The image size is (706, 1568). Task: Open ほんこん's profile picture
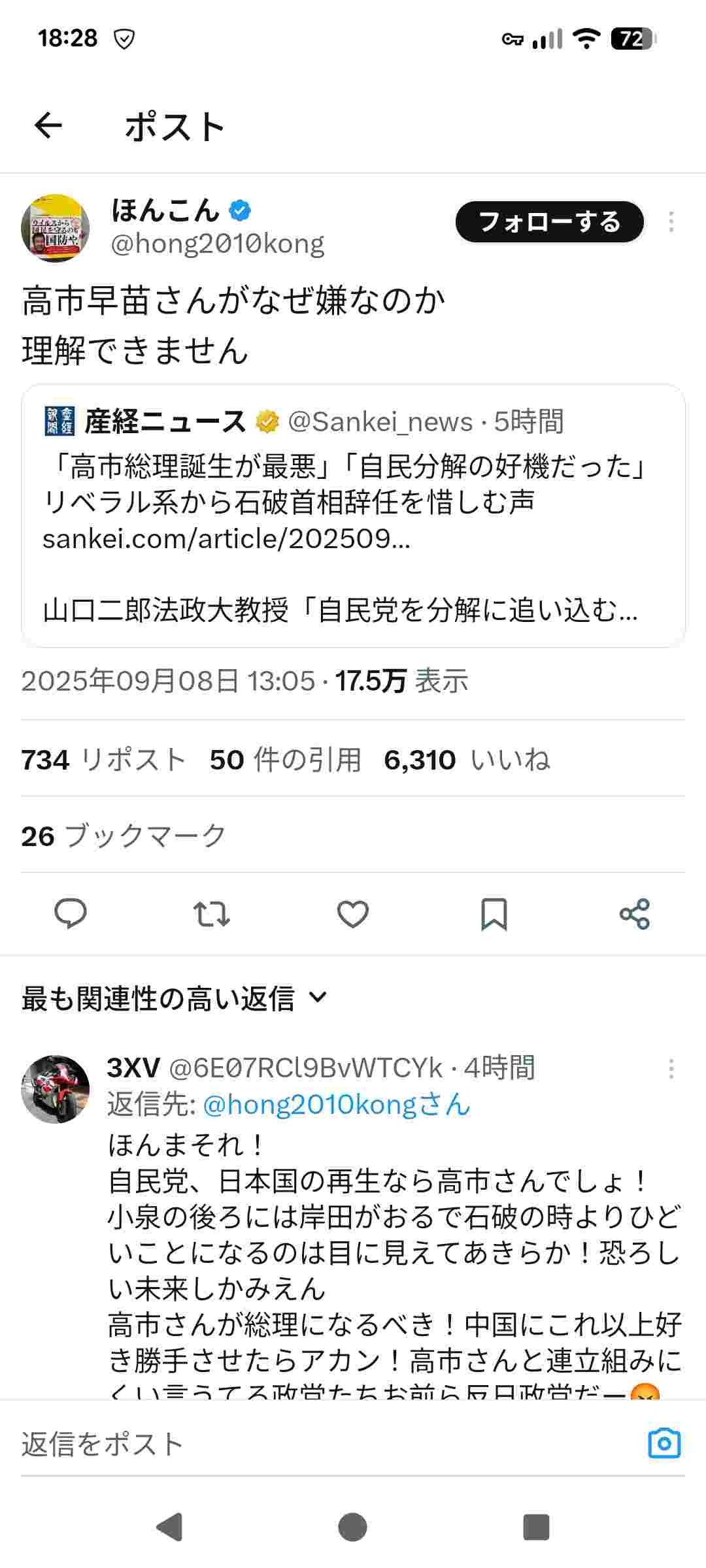[56, 228]
